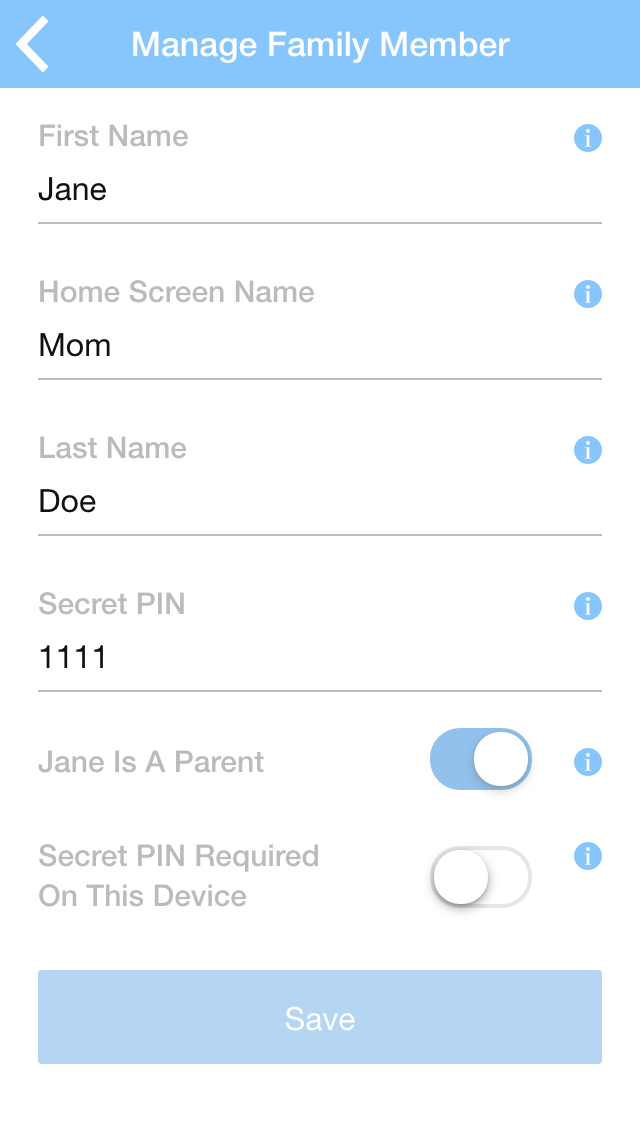Disable the Jane Is A Parent switch
This screenshot has height=1136, width=640.
(x=481, y=759)
